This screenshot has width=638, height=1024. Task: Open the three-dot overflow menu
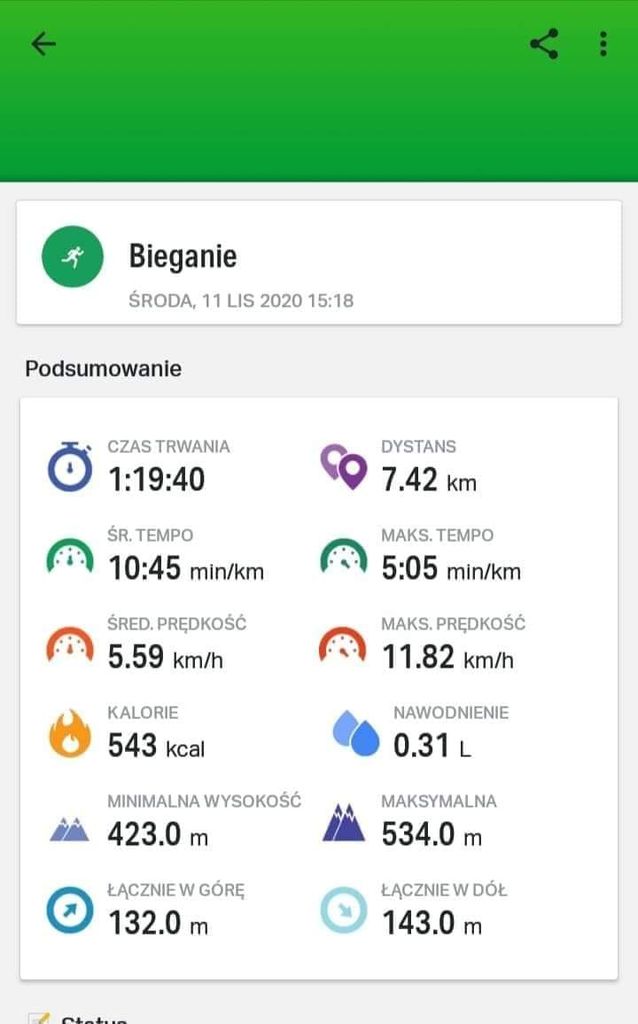602,44
